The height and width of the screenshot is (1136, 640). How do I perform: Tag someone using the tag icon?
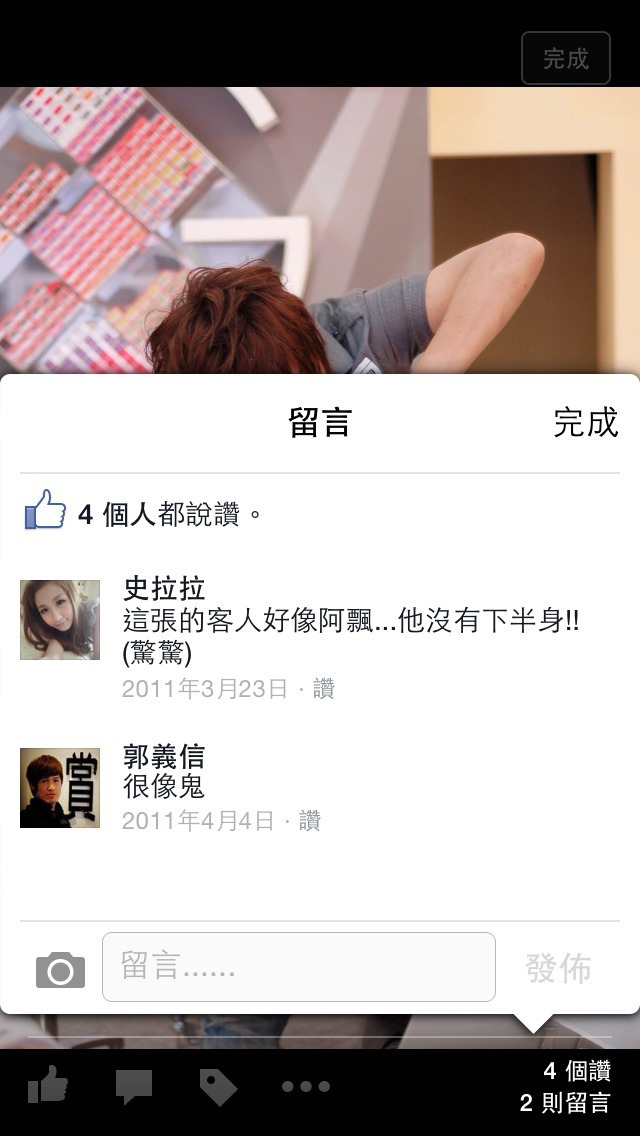click(218, 1086)
